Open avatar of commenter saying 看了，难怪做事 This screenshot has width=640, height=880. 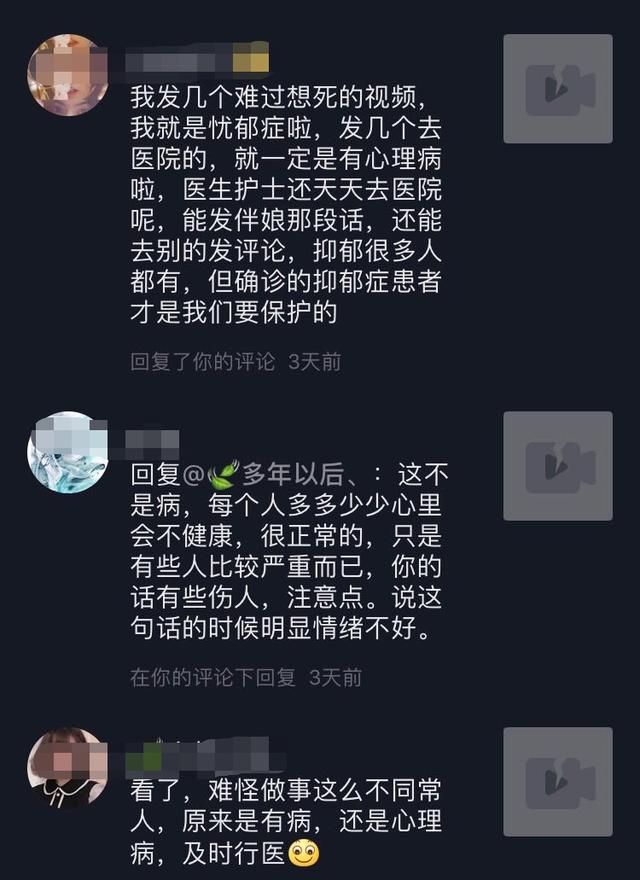67,767
